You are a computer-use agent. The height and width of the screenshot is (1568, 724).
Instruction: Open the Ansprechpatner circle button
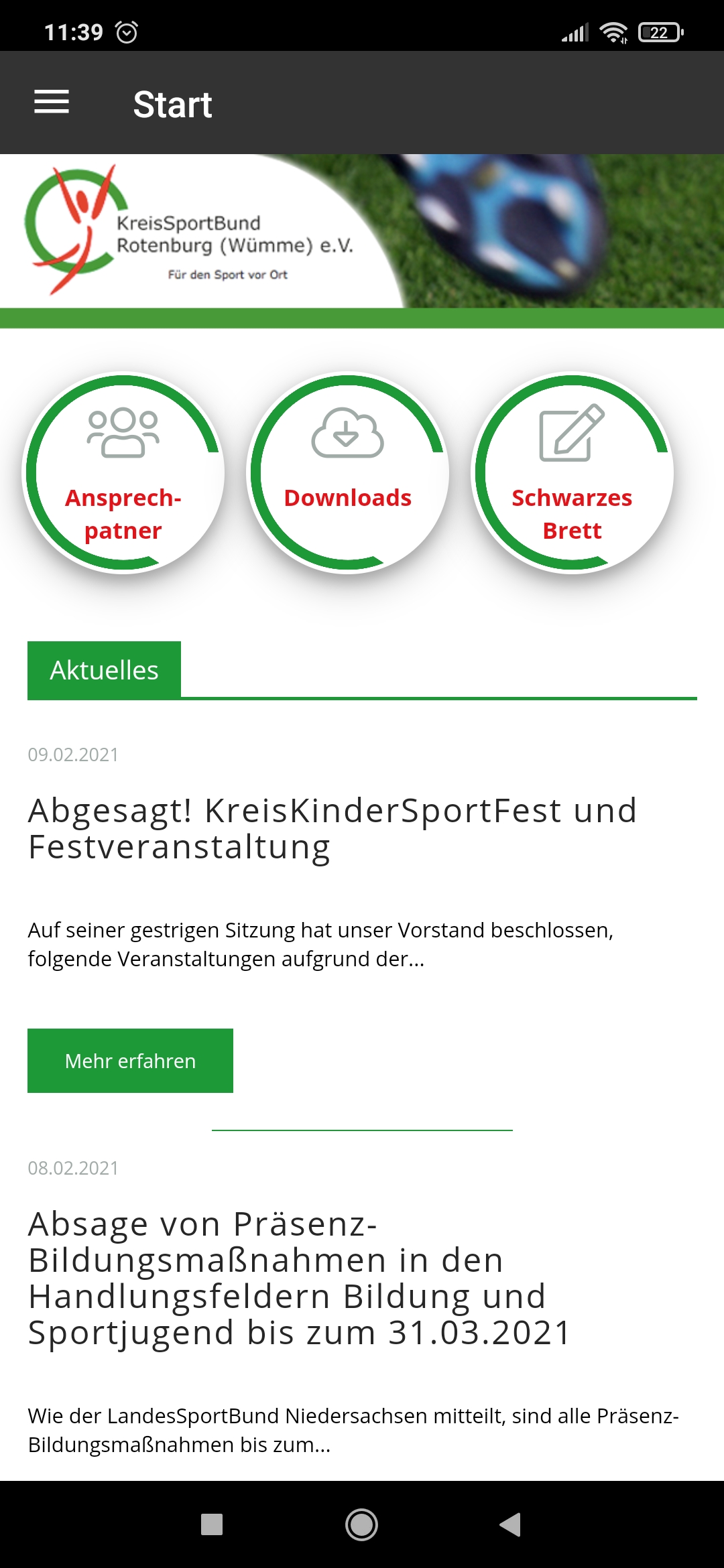(123, 473)
